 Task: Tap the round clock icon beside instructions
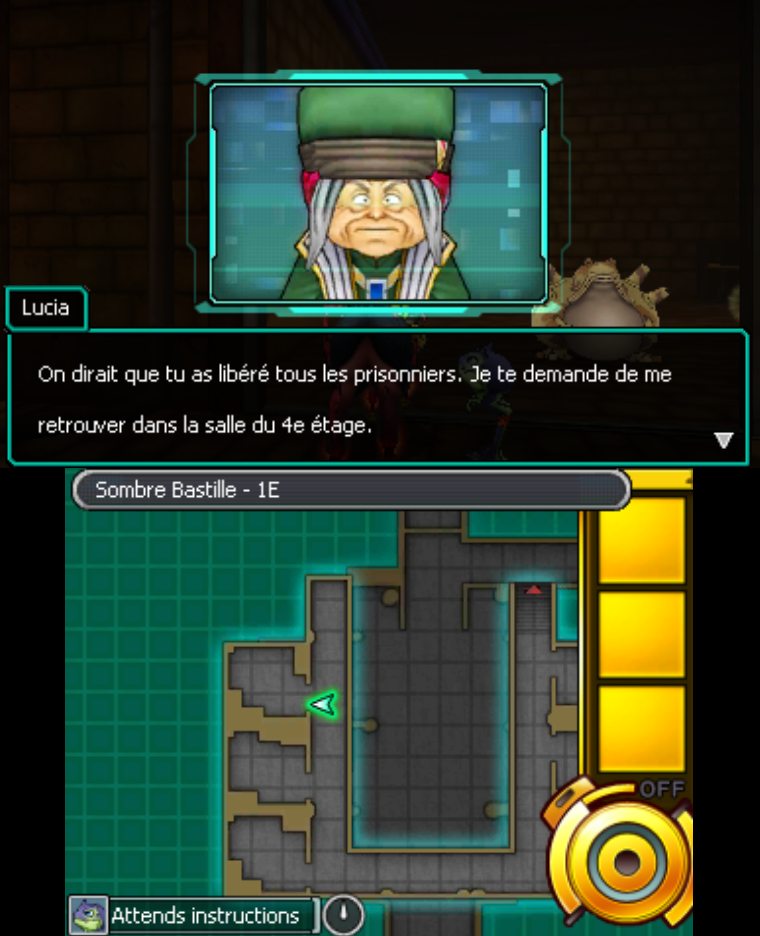point(345,915)
